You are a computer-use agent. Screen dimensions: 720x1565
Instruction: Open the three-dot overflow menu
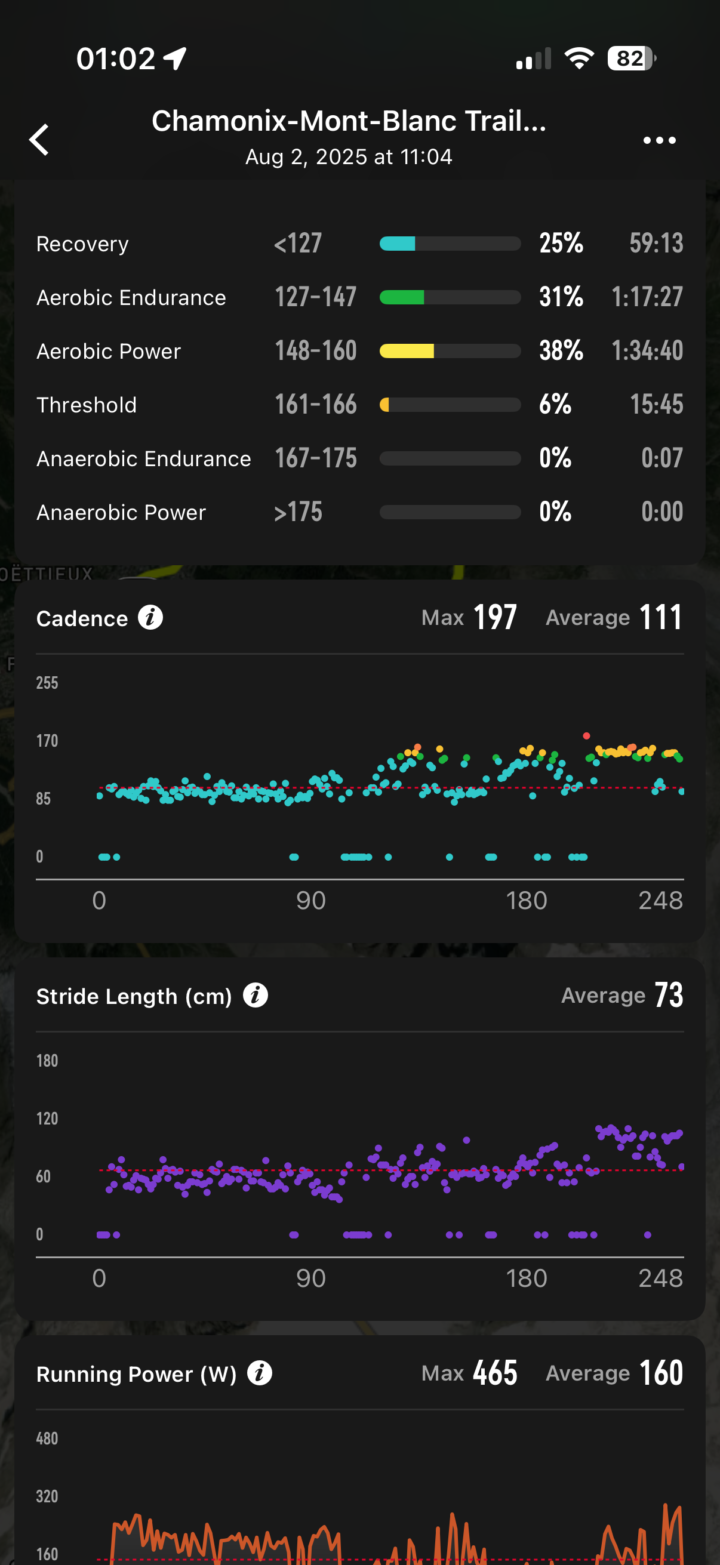(659, 140)
